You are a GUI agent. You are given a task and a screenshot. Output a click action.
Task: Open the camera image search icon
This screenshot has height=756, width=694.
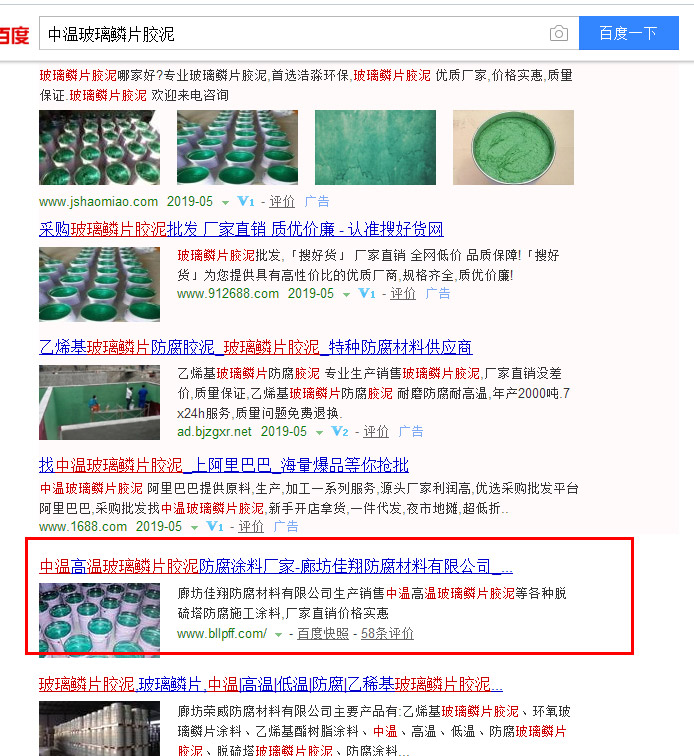(558, 34)
